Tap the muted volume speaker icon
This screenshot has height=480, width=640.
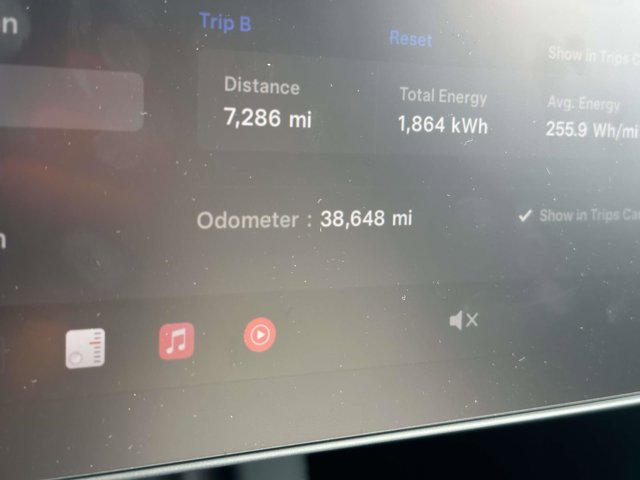pos(463,320)
